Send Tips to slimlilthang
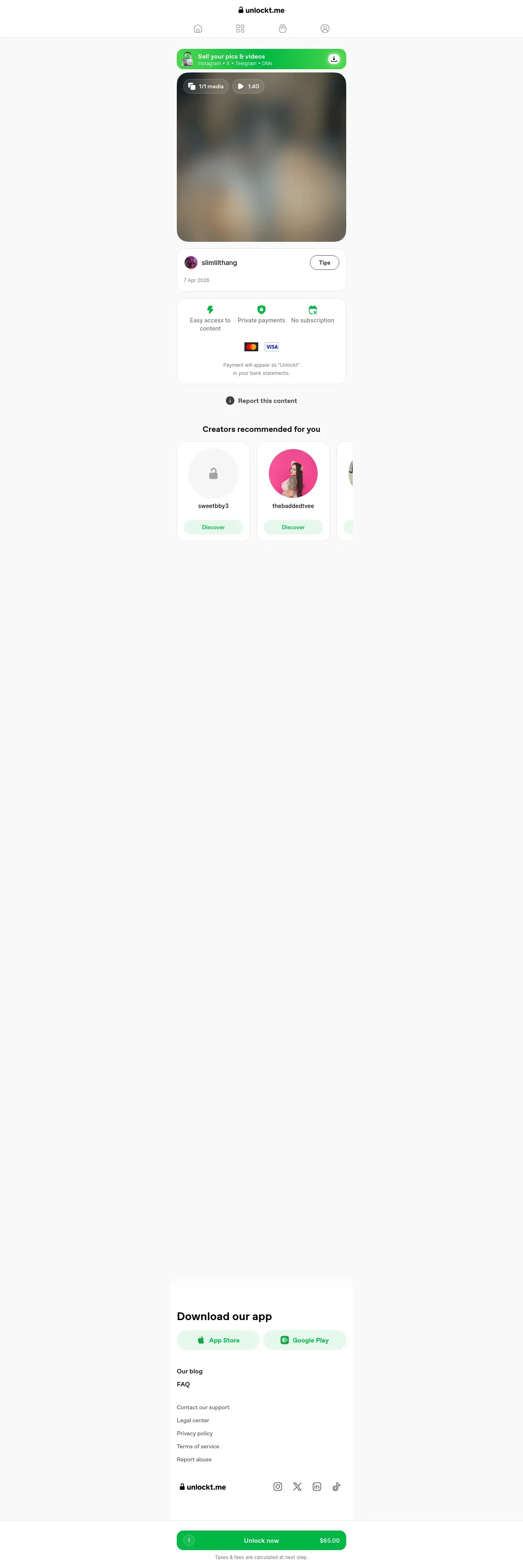 coord(325,263)
